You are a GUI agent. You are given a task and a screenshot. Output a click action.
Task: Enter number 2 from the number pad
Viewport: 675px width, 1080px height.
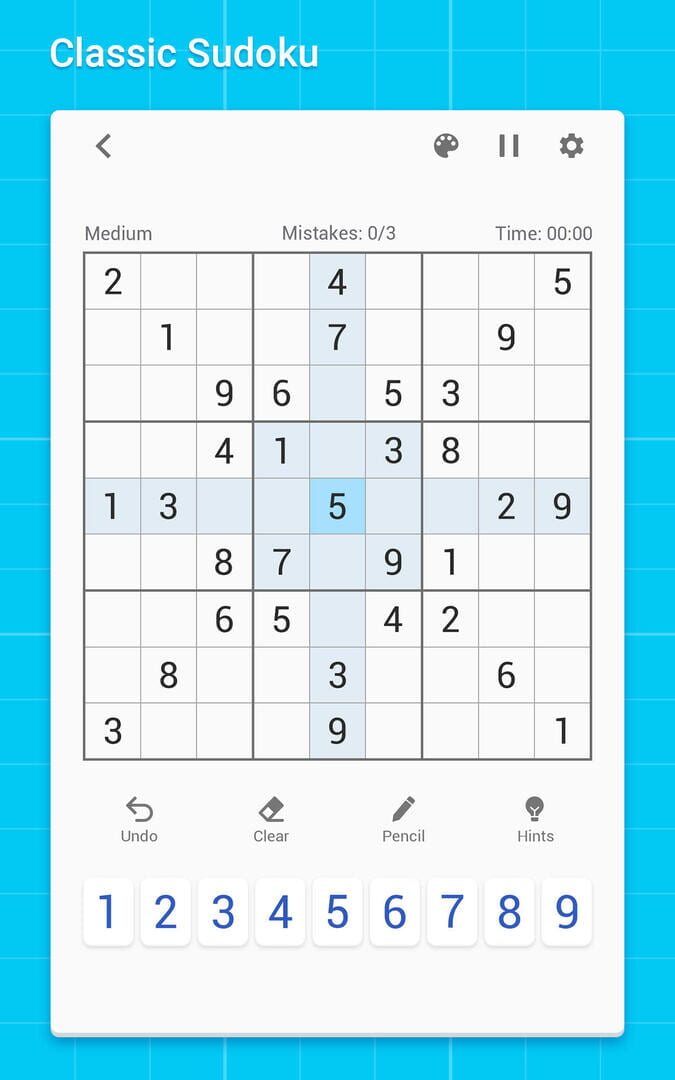click(x=165, y=912)
